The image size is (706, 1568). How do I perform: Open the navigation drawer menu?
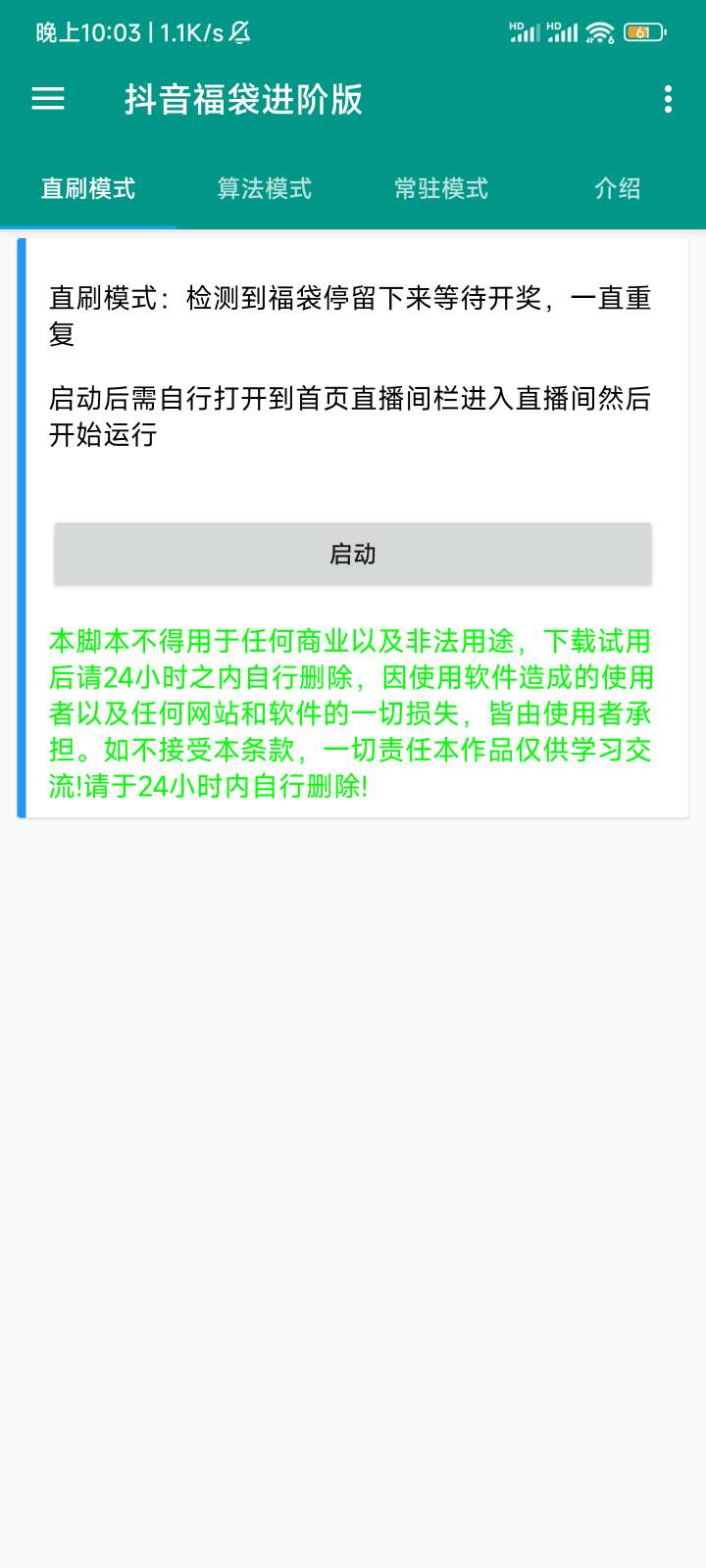click(47, 99)
